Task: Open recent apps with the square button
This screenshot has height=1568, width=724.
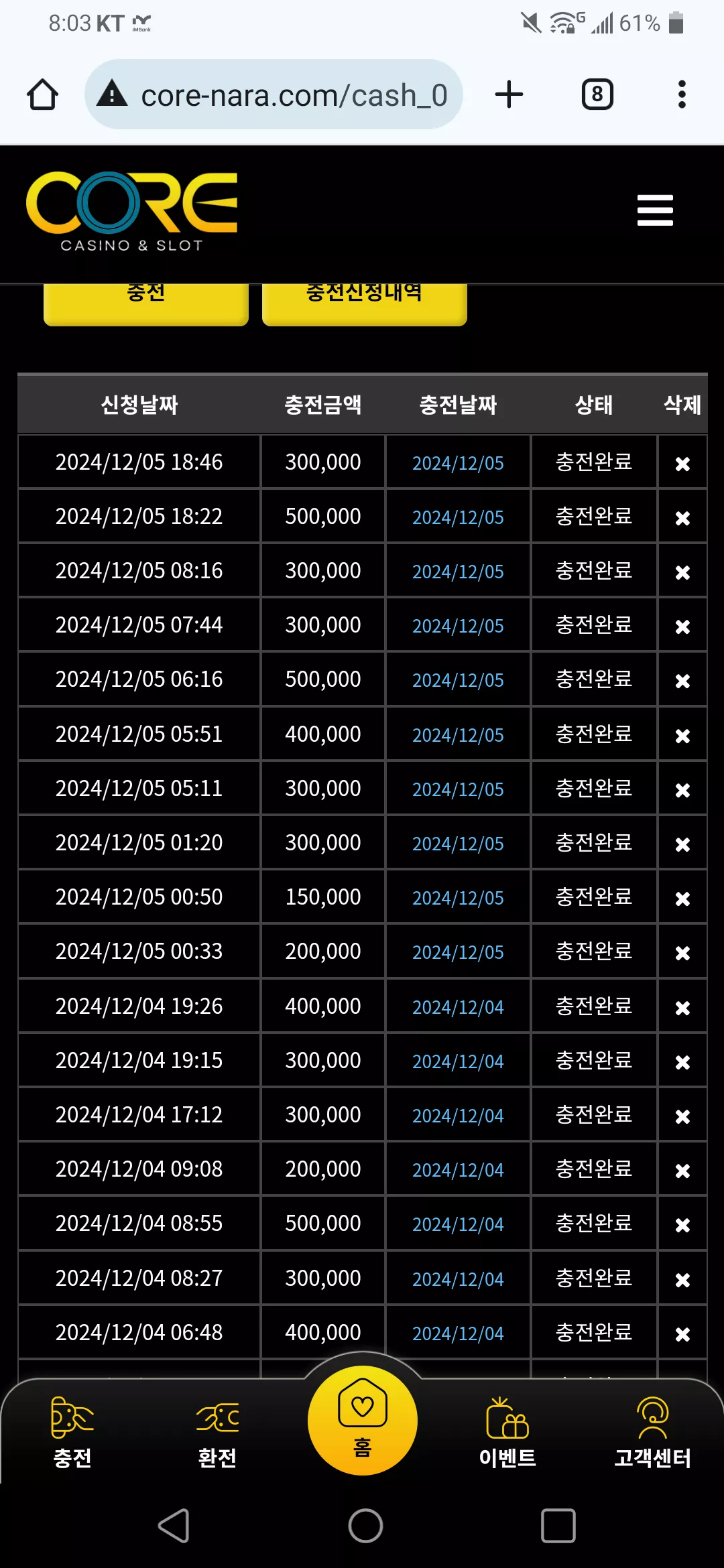Action: [558, 1526]
